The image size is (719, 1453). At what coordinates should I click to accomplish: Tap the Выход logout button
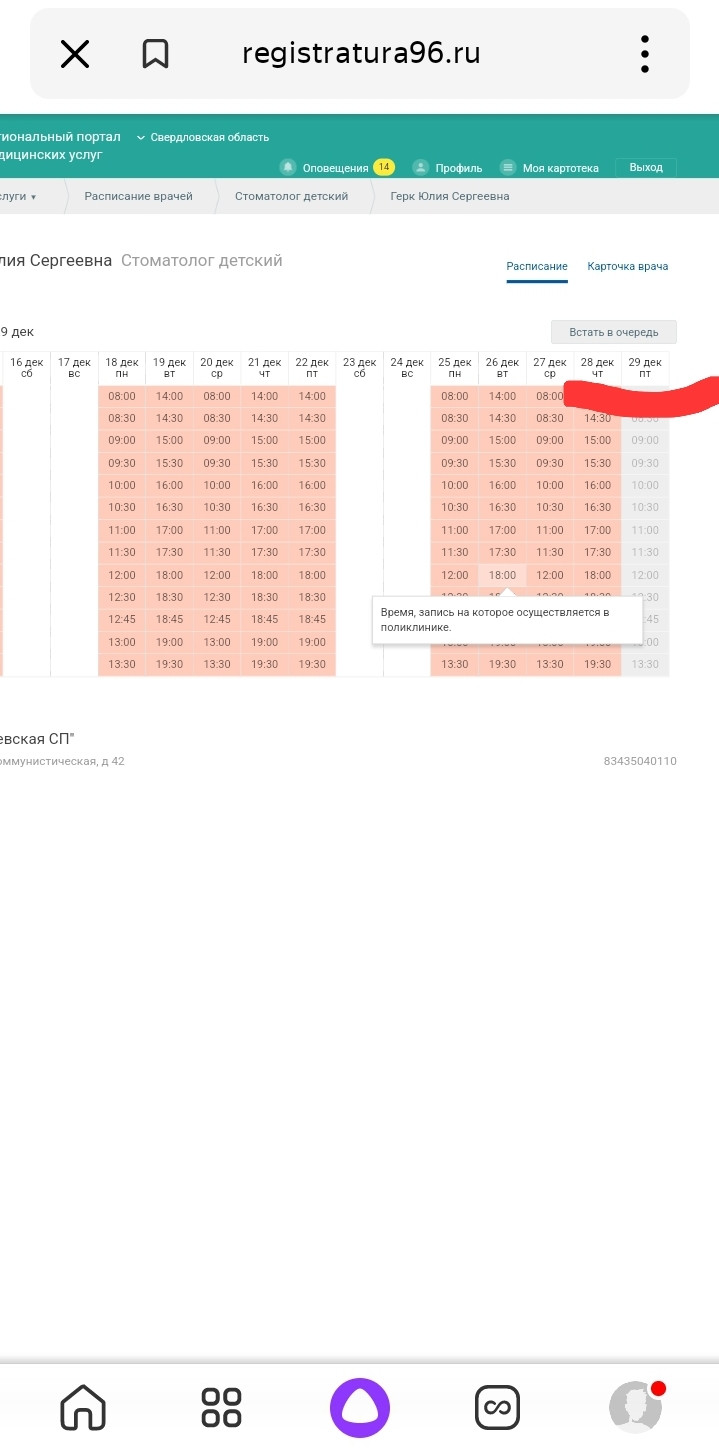click(x=646, y=167)
